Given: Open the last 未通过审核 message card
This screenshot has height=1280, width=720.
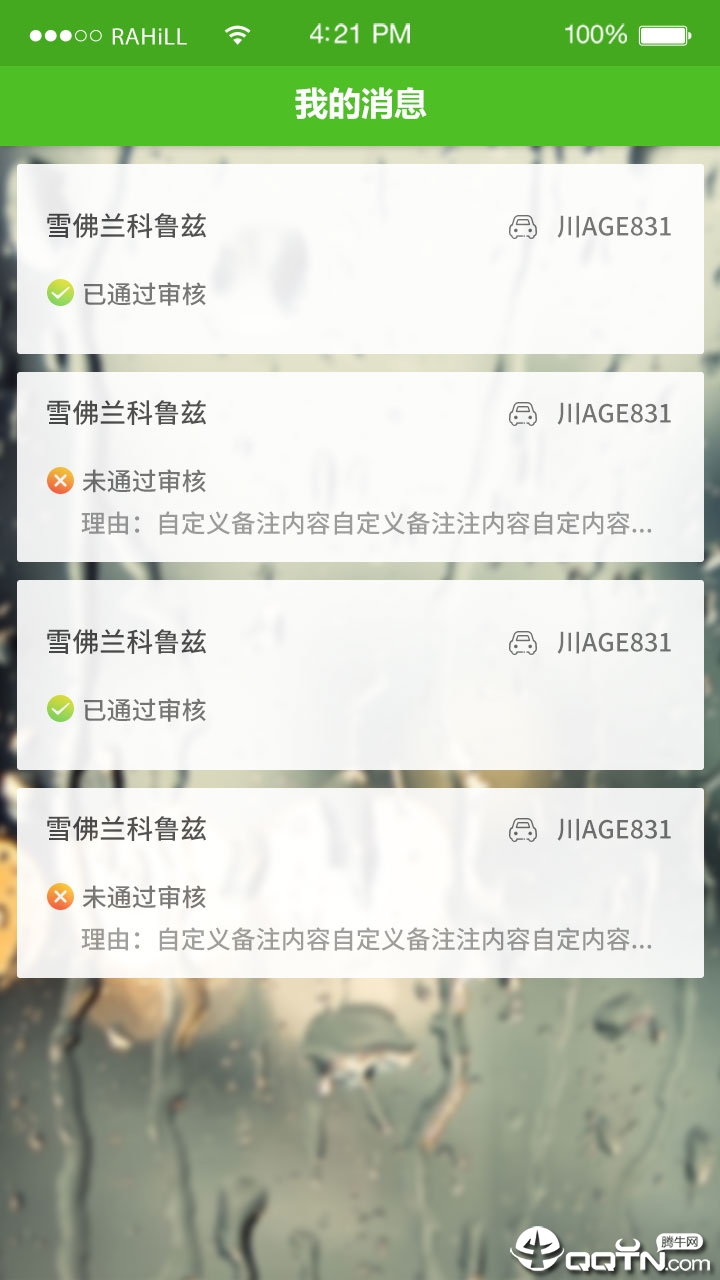Looking at the screenshot, I should pyautogui.click(x=360, y=883).
